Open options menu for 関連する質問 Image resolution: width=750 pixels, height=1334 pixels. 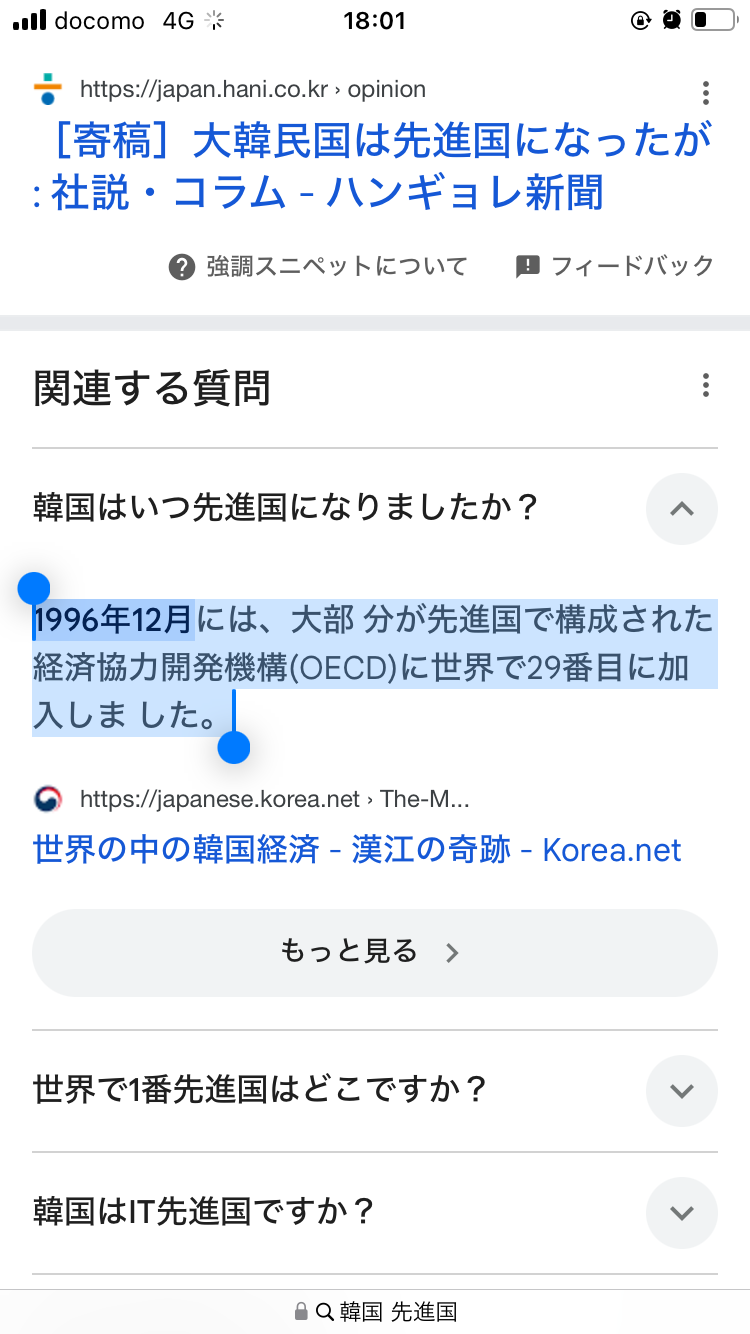click(x=706, y=385)
